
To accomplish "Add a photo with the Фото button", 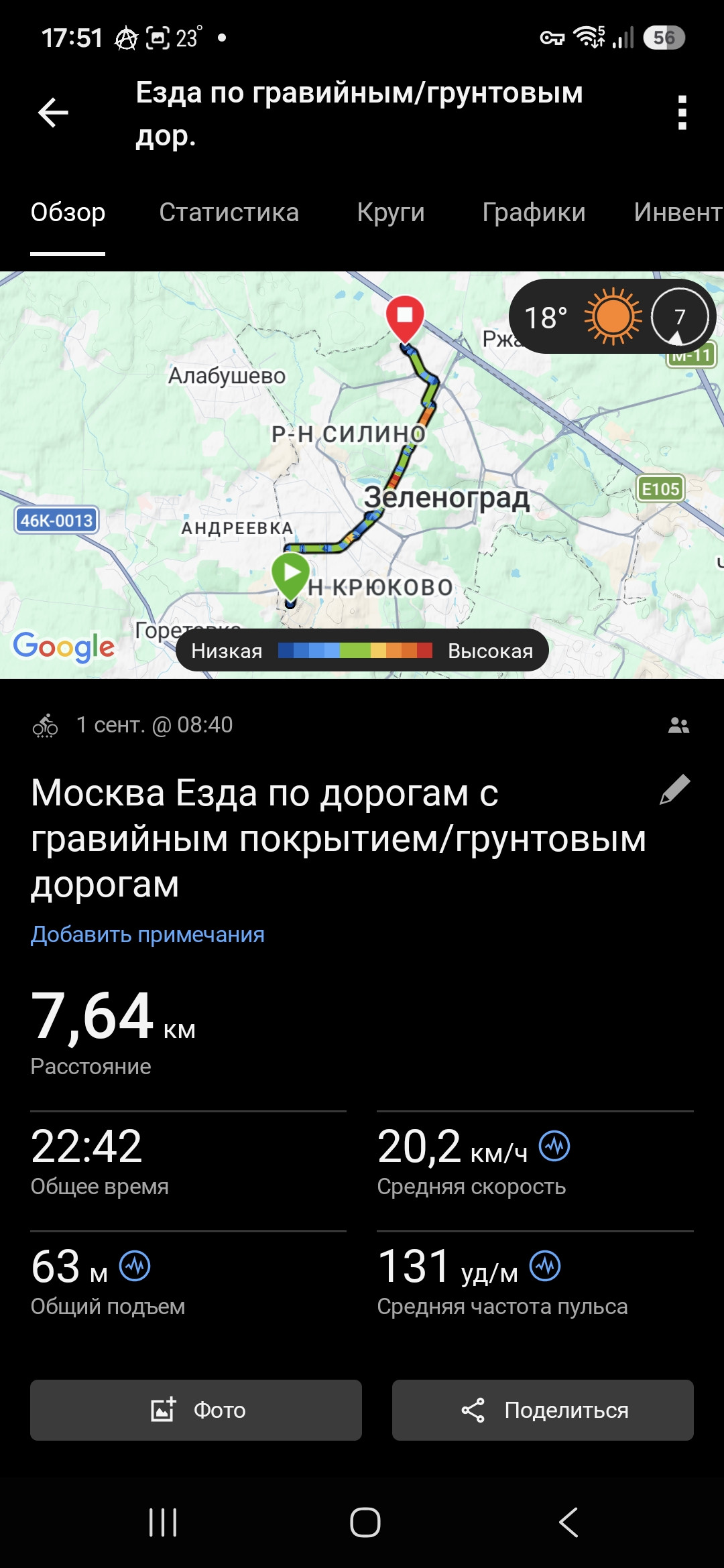I will [x=196, y=1410].
